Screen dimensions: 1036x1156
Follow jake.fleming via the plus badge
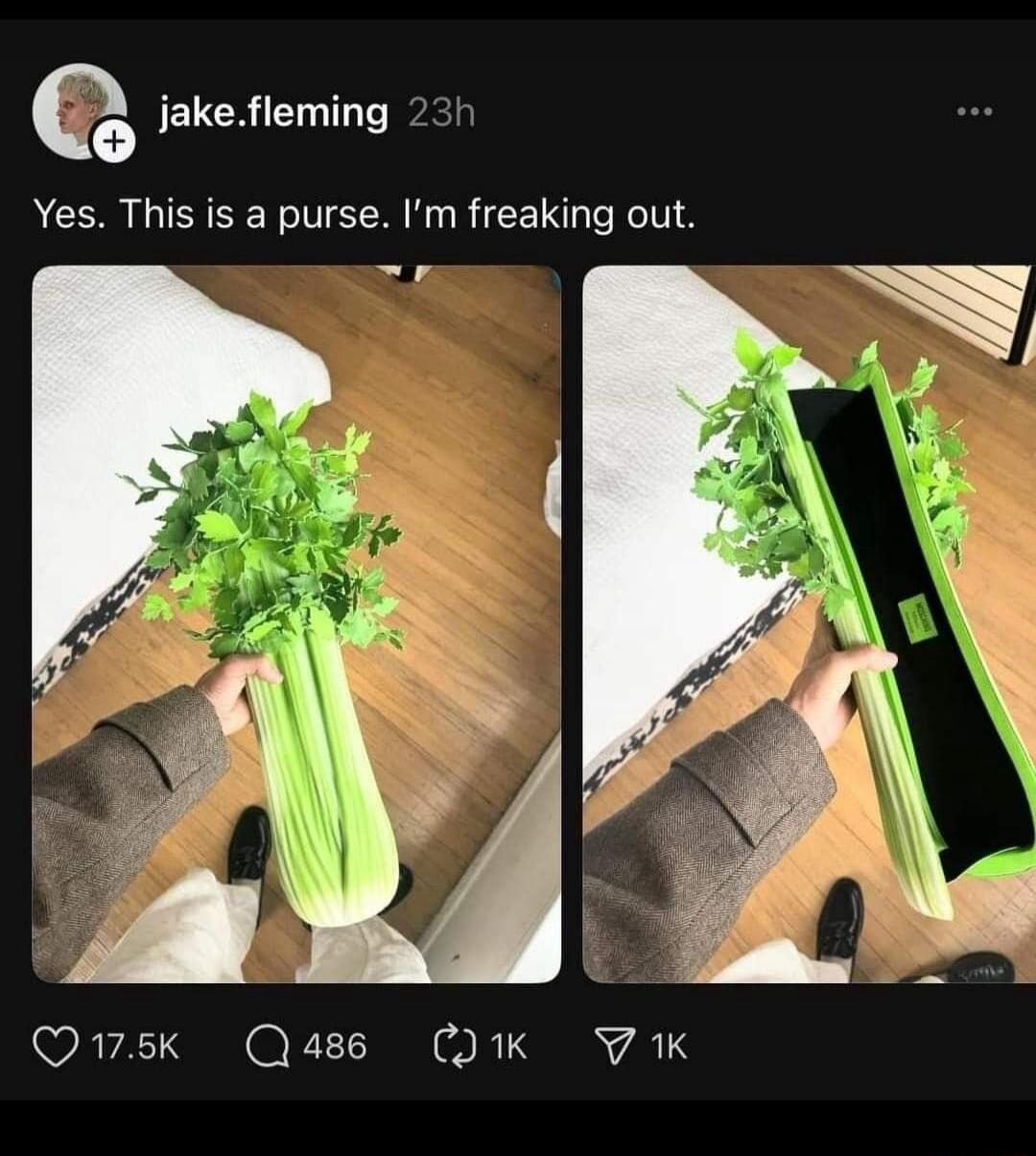(x=113, y=144)
